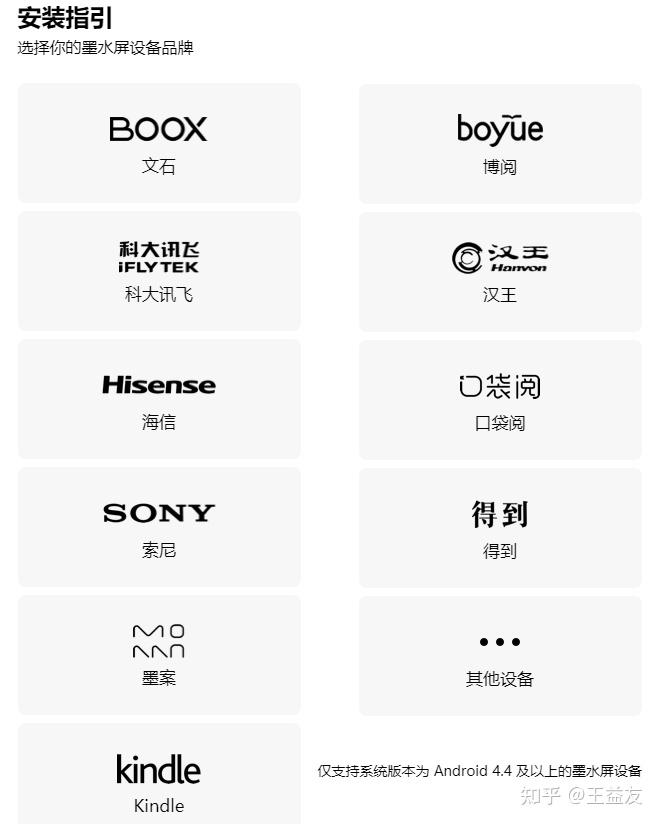660x824 pixels.
Task: Open the iFLYTEK 科大讯飞 install guide
Action: point(159,271)
